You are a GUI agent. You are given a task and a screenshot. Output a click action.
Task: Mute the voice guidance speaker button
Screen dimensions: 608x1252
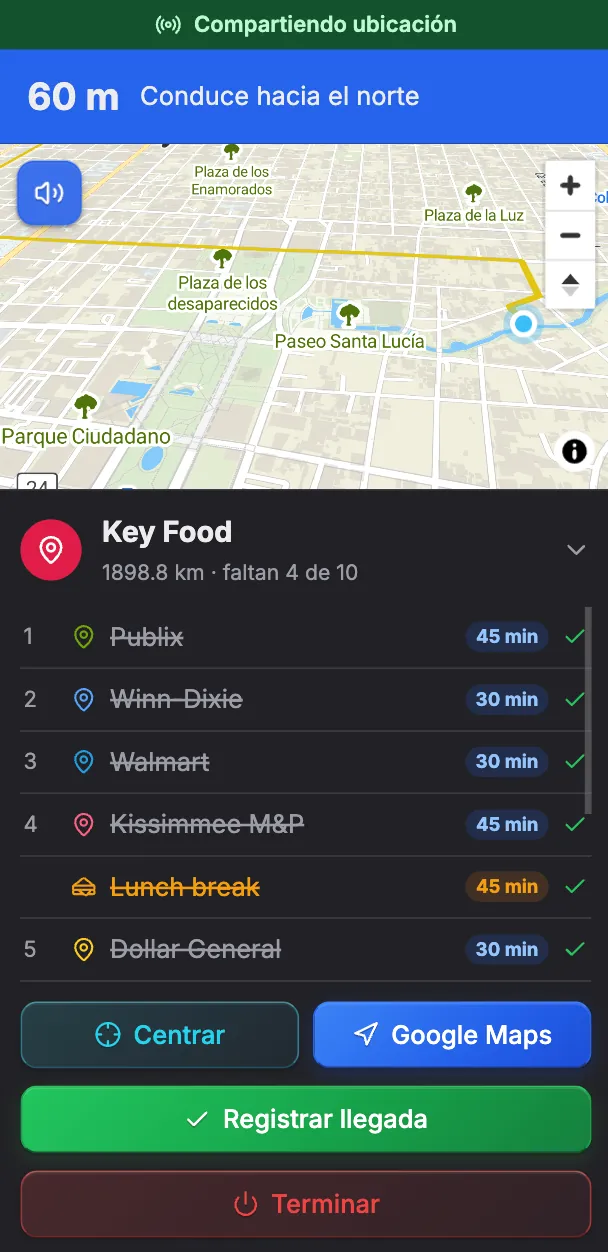point(49,192)
